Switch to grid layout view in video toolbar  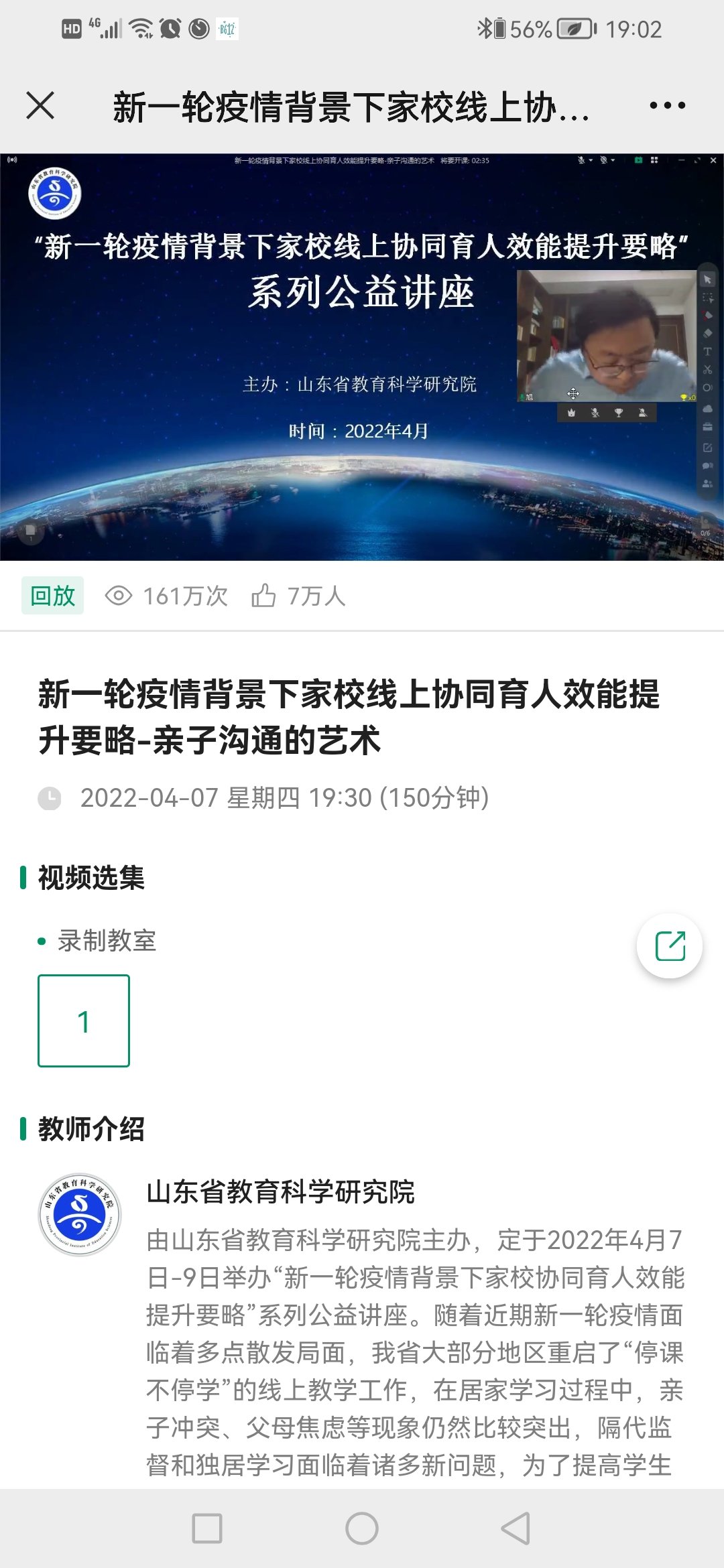tap(654, 160)
